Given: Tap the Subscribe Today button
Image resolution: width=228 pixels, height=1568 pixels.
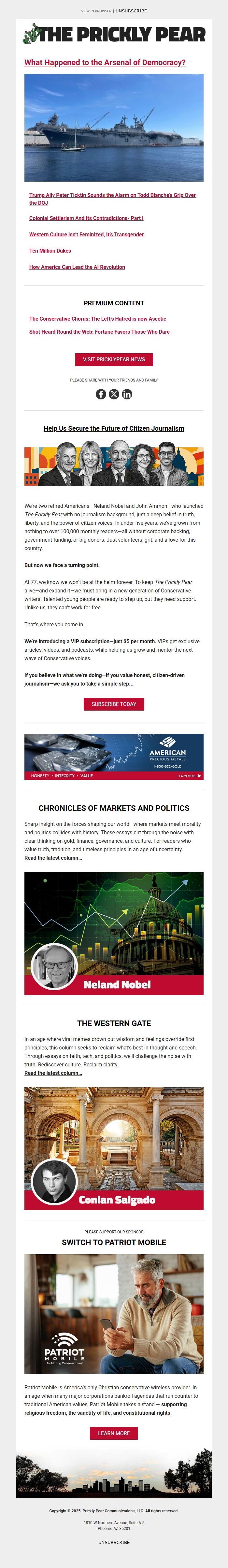Looking at the screenshot, I should point(114,704).
